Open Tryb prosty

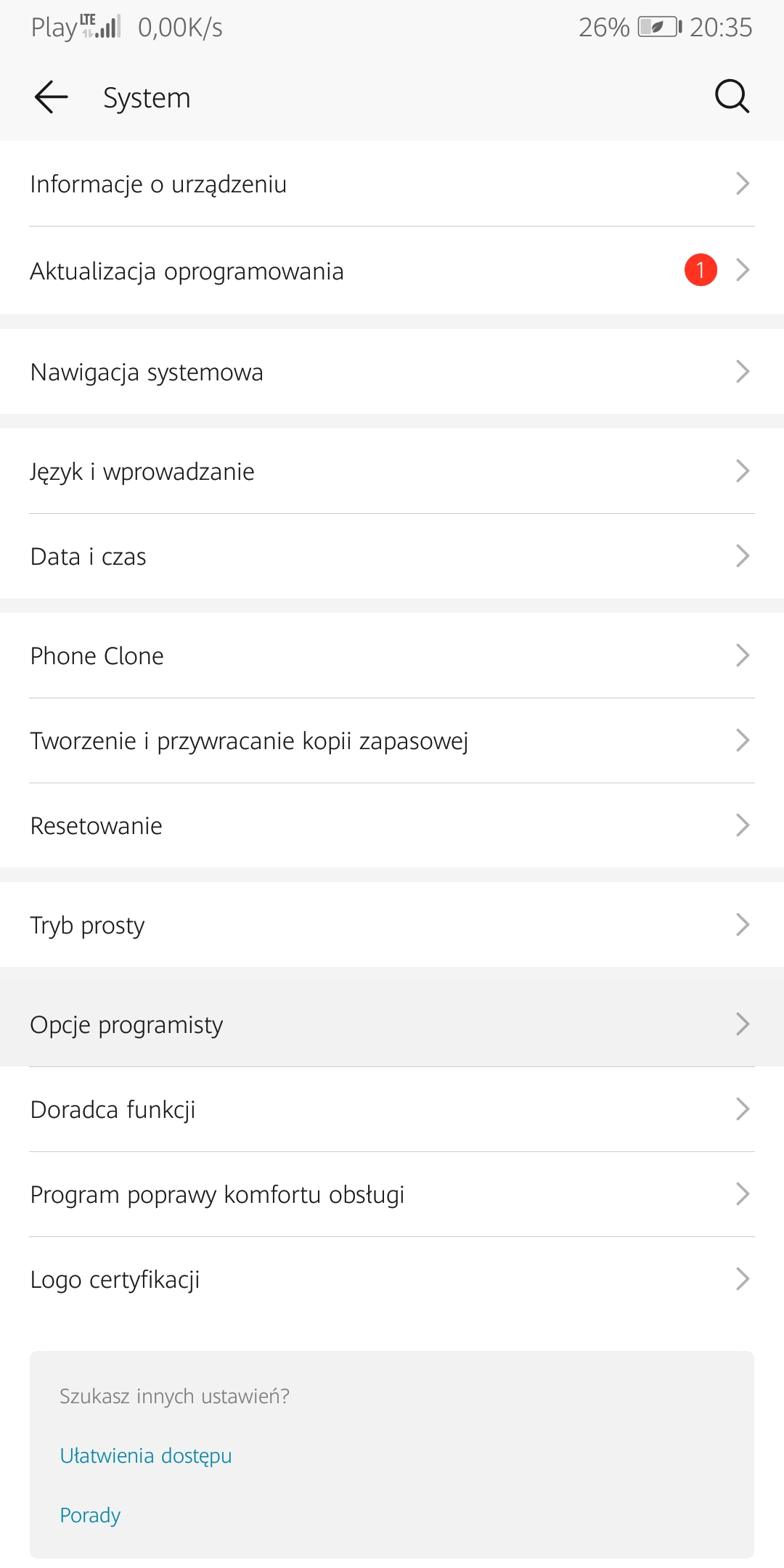click(392, 925)
